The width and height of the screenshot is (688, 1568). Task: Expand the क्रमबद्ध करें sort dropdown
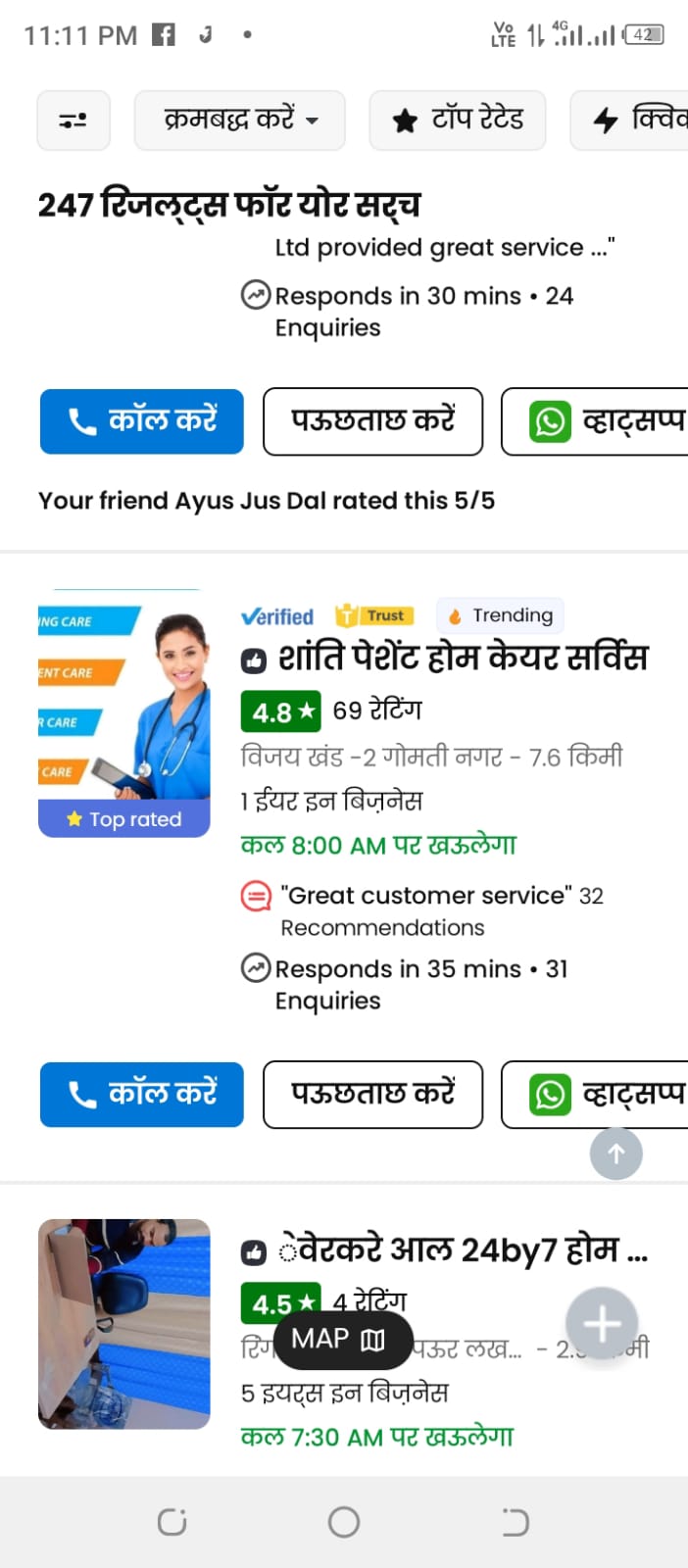[x=239, y=121]
